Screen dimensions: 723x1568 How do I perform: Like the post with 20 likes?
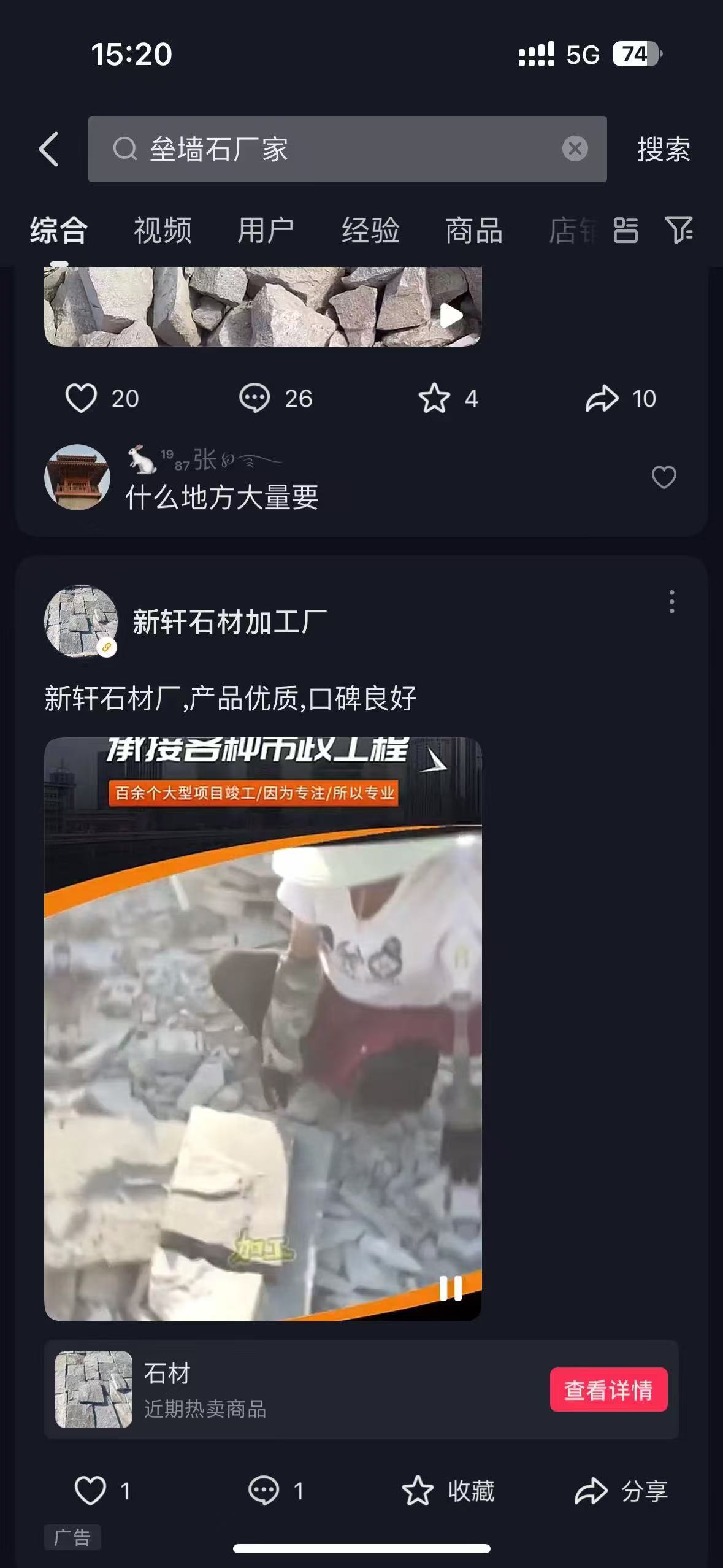(x=82, y=399)
